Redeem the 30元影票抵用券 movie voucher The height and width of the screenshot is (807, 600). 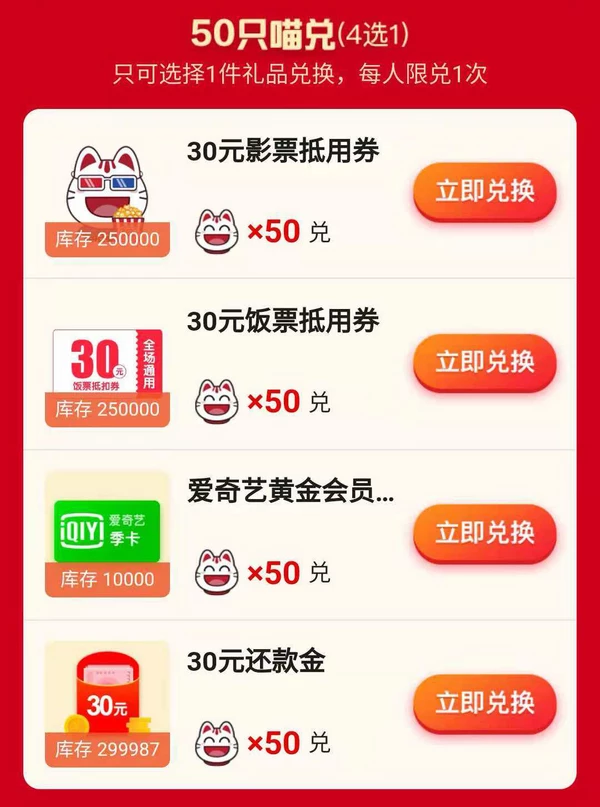point(485,191)
